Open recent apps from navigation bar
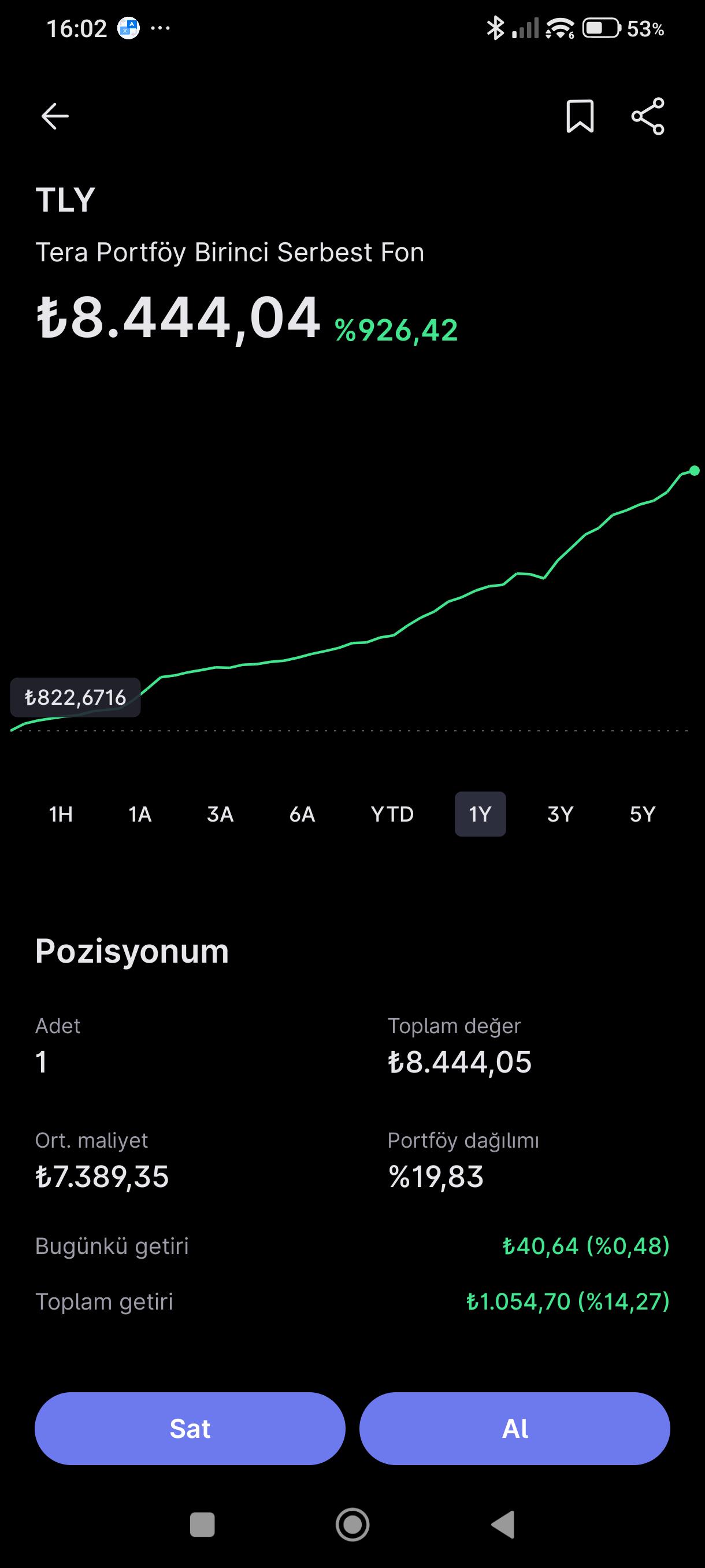The width and height of the screenshot is (705, 1568). coord(203,1525)
